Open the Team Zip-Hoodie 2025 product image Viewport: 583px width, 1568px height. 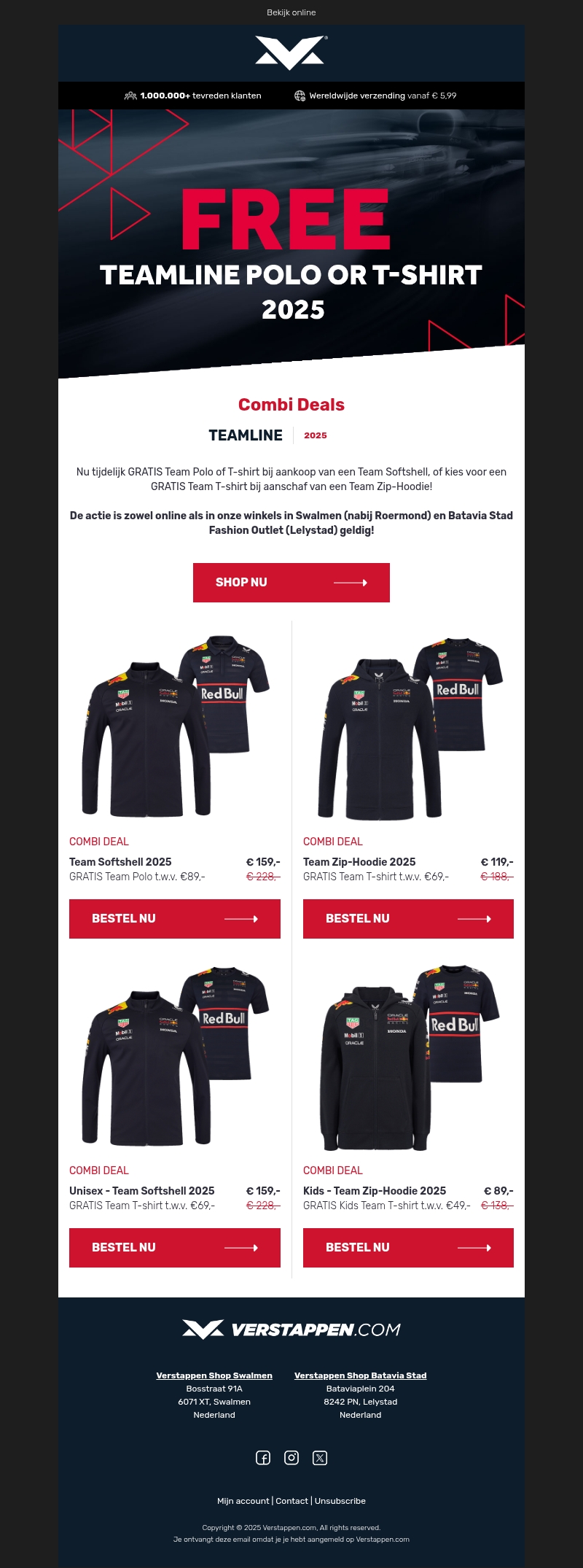[x=408, y=727]
